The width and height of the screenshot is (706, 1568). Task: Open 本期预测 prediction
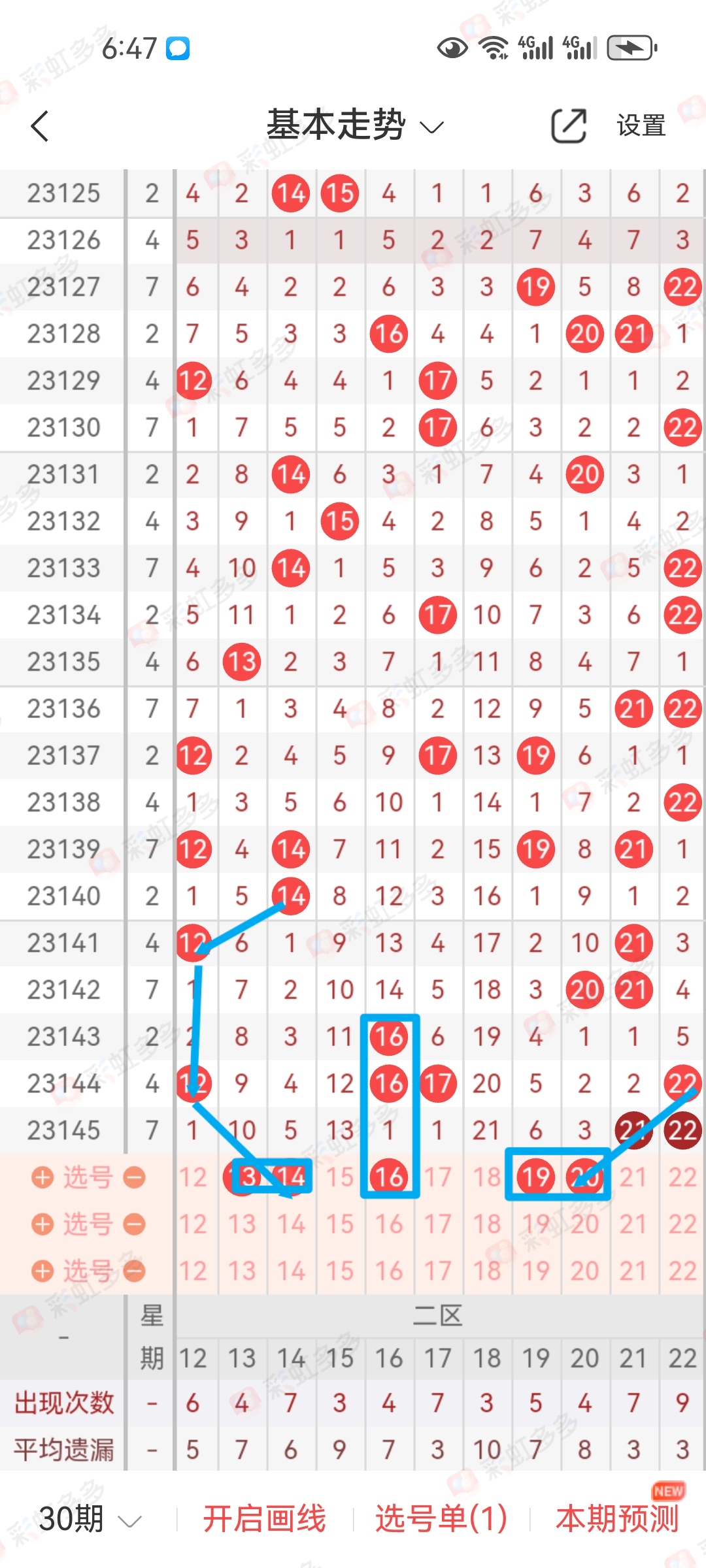pos(618,1518)
